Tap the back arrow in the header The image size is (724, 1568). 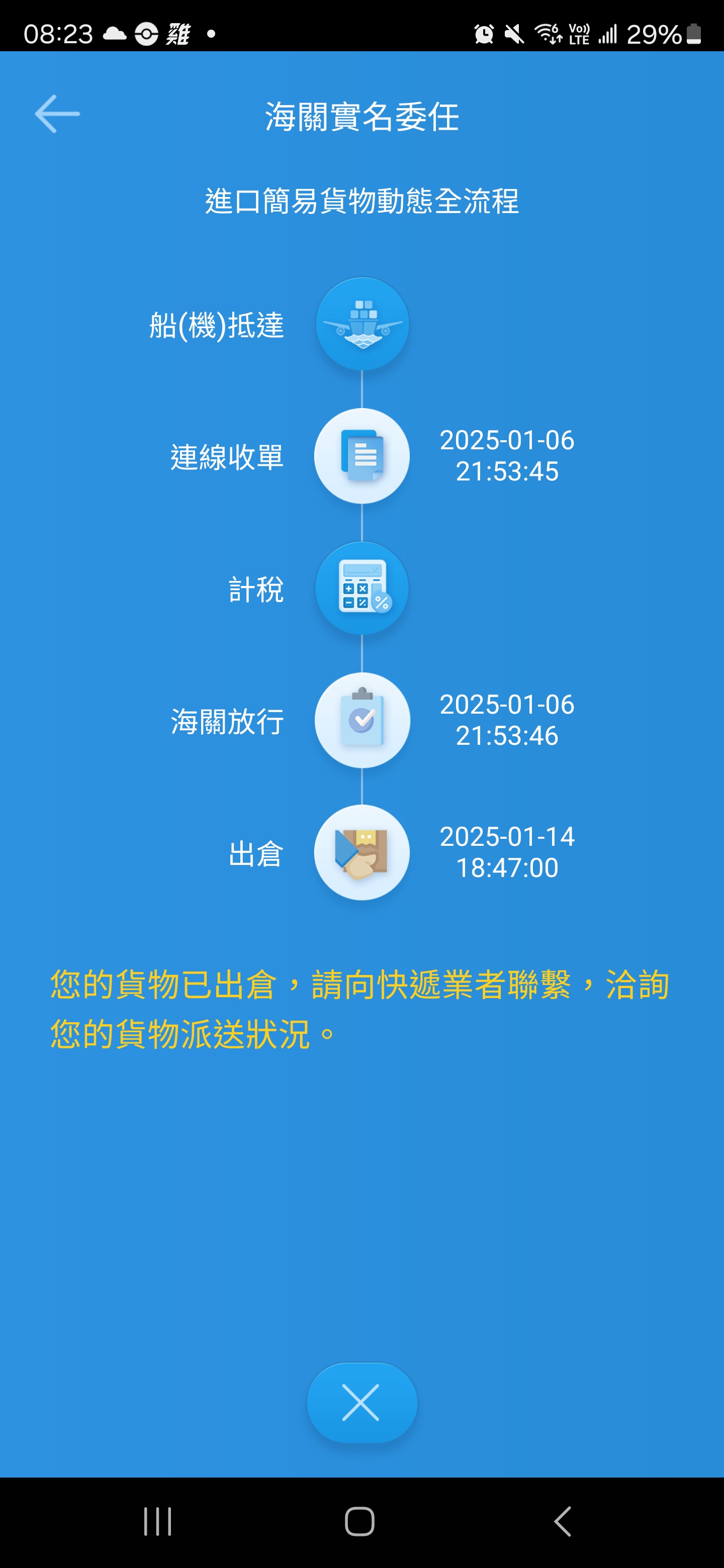pos(57,114)
